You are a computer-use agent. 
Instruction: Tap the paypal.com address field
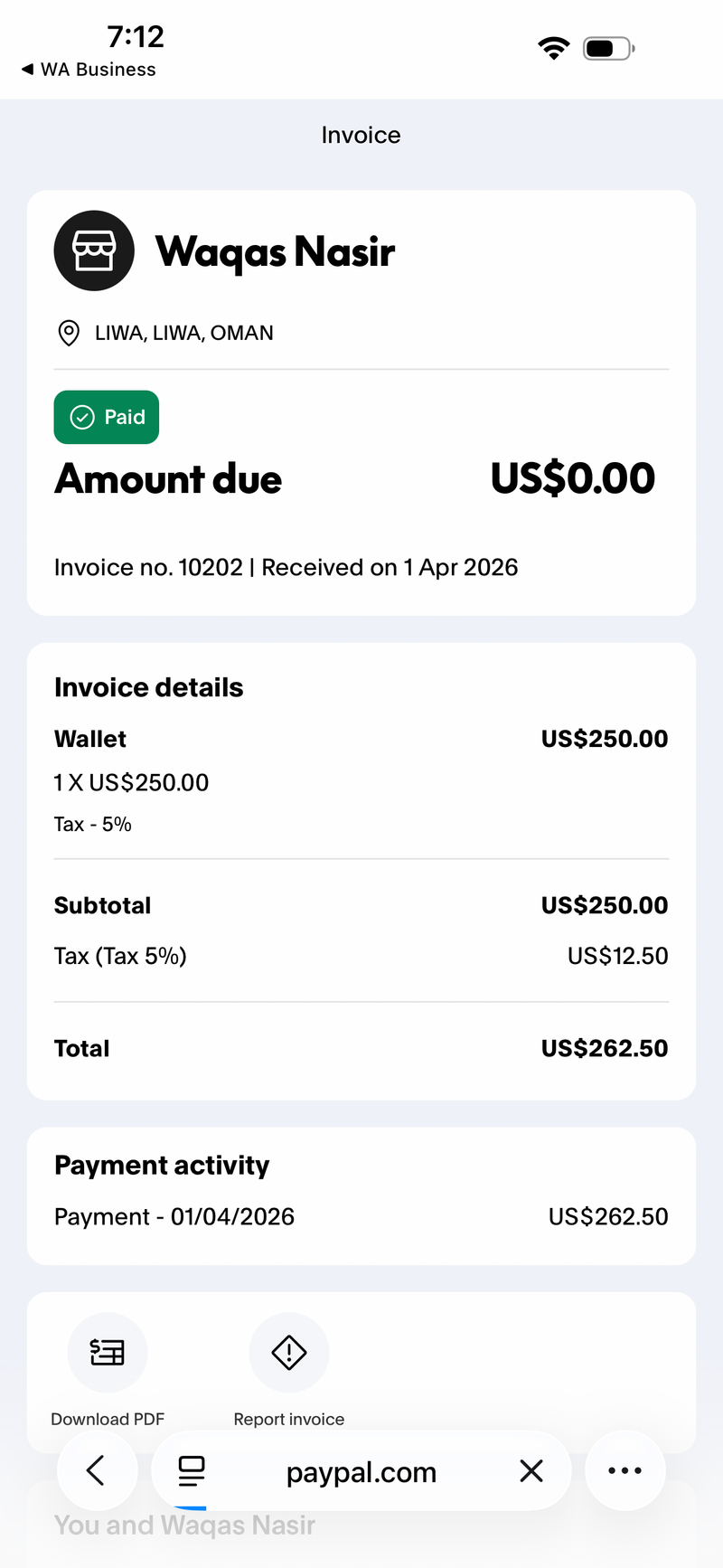pos(361,1472)
